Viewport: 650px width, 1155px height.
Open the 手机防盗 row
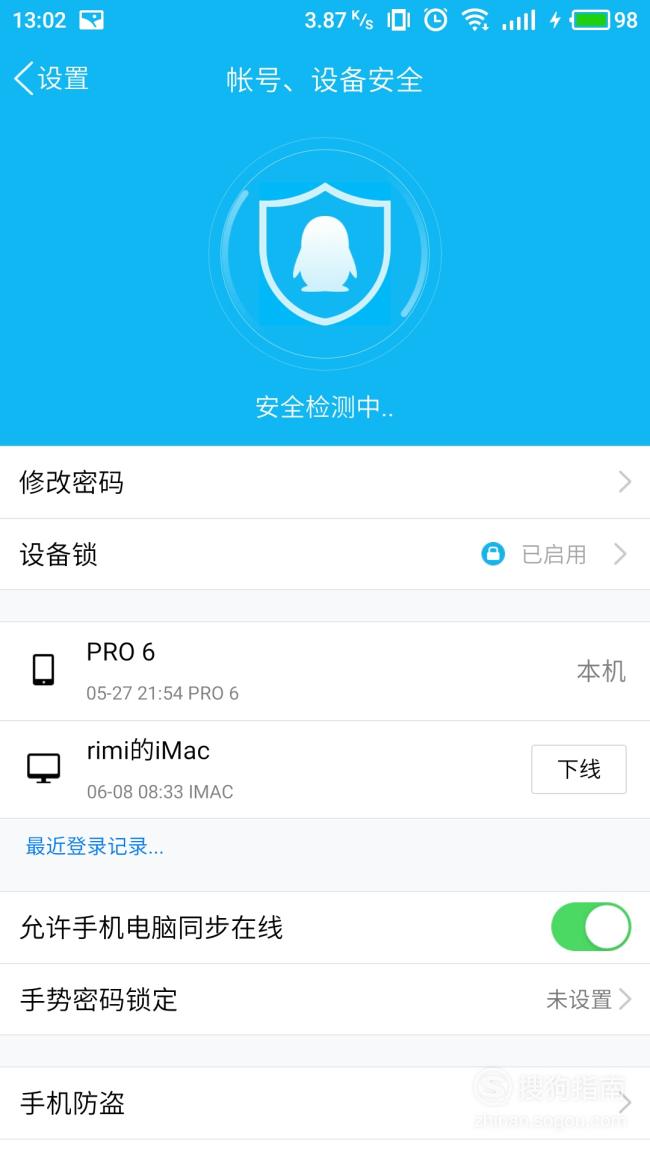pyautogui.click(x=325, y=1103)
